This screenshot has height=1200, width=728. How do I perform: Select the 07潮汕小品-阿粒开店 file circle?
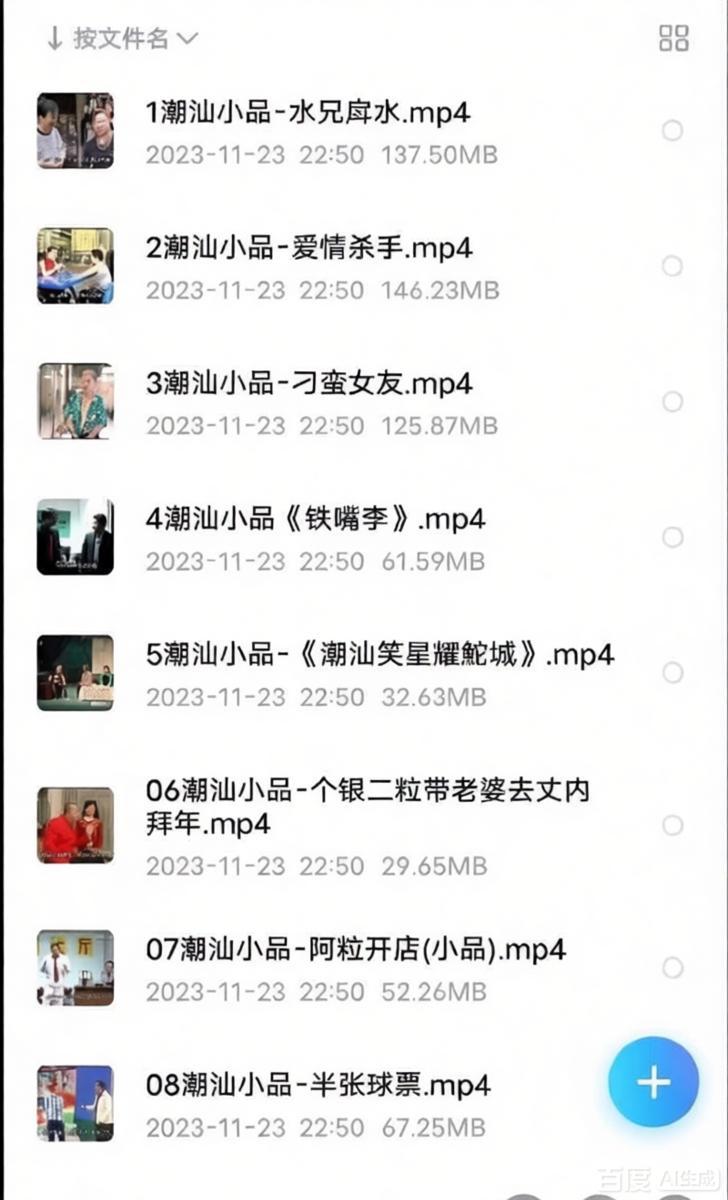pos(672,967)
